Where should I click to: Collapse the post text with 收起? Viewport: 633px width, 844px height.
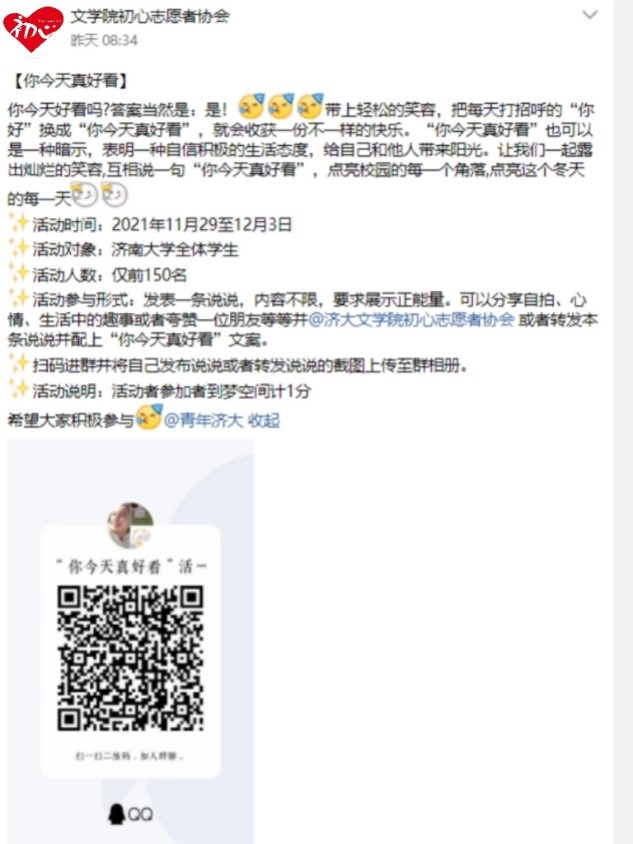pos(264,421)
